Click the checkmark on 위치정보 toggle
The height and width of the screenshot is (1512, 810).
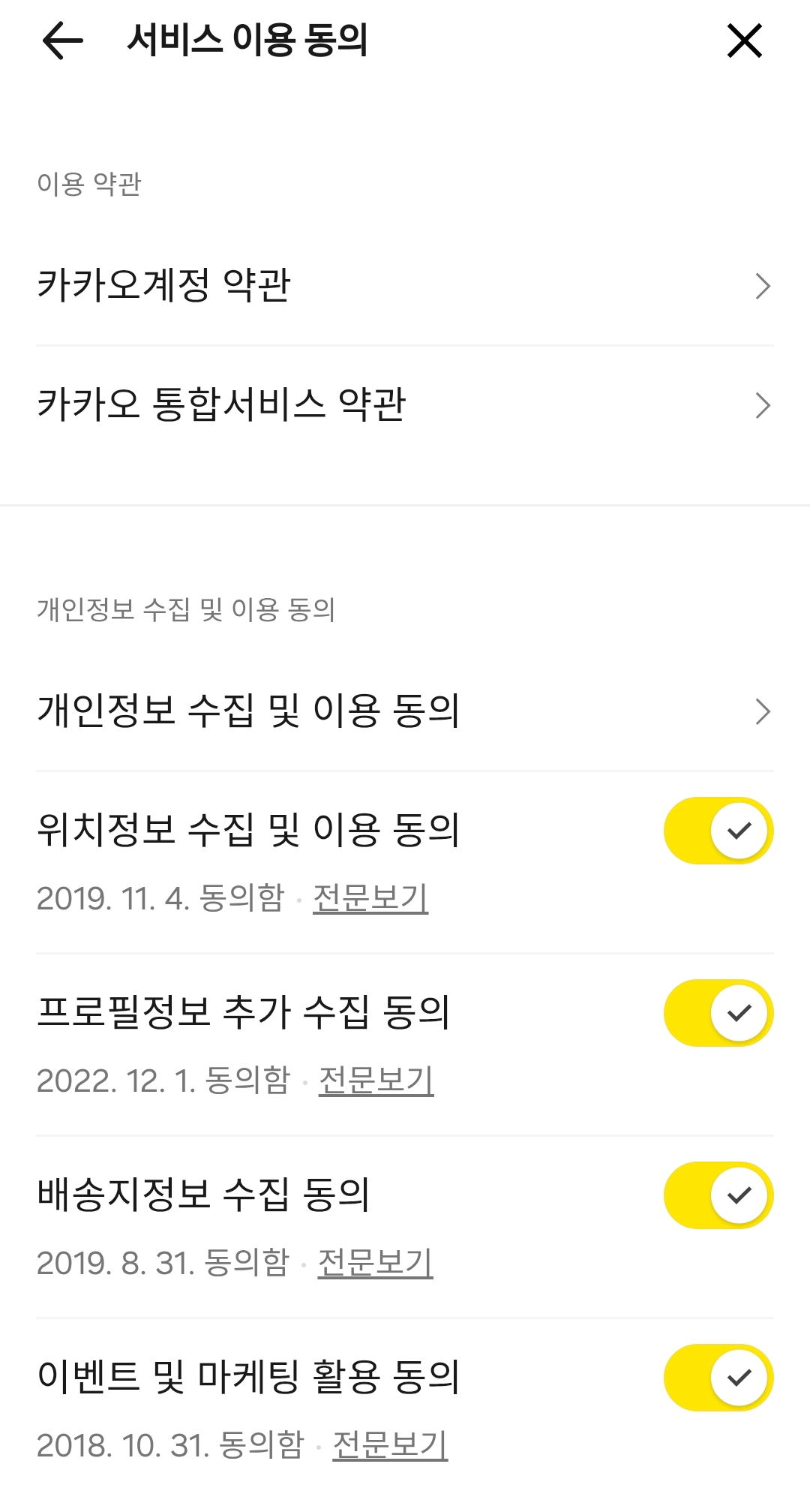click(740, 830)
